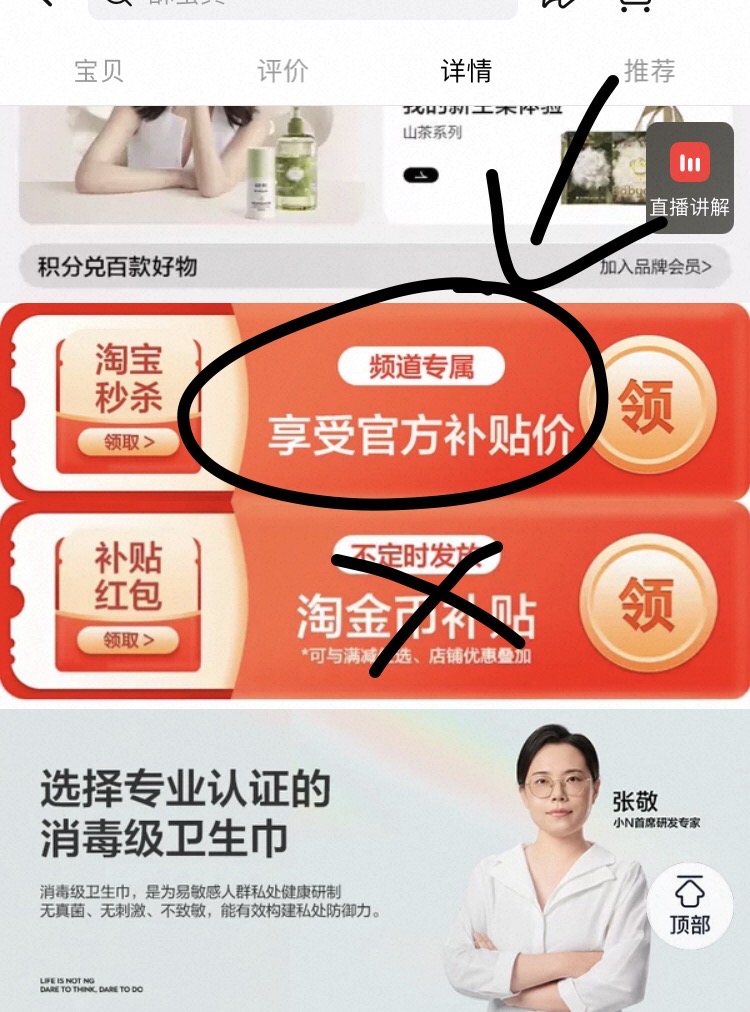The height and width of the screenshot is (1012, 750).
Task: Tap the 加入品牌会员 link
Action: pos(655,267)
